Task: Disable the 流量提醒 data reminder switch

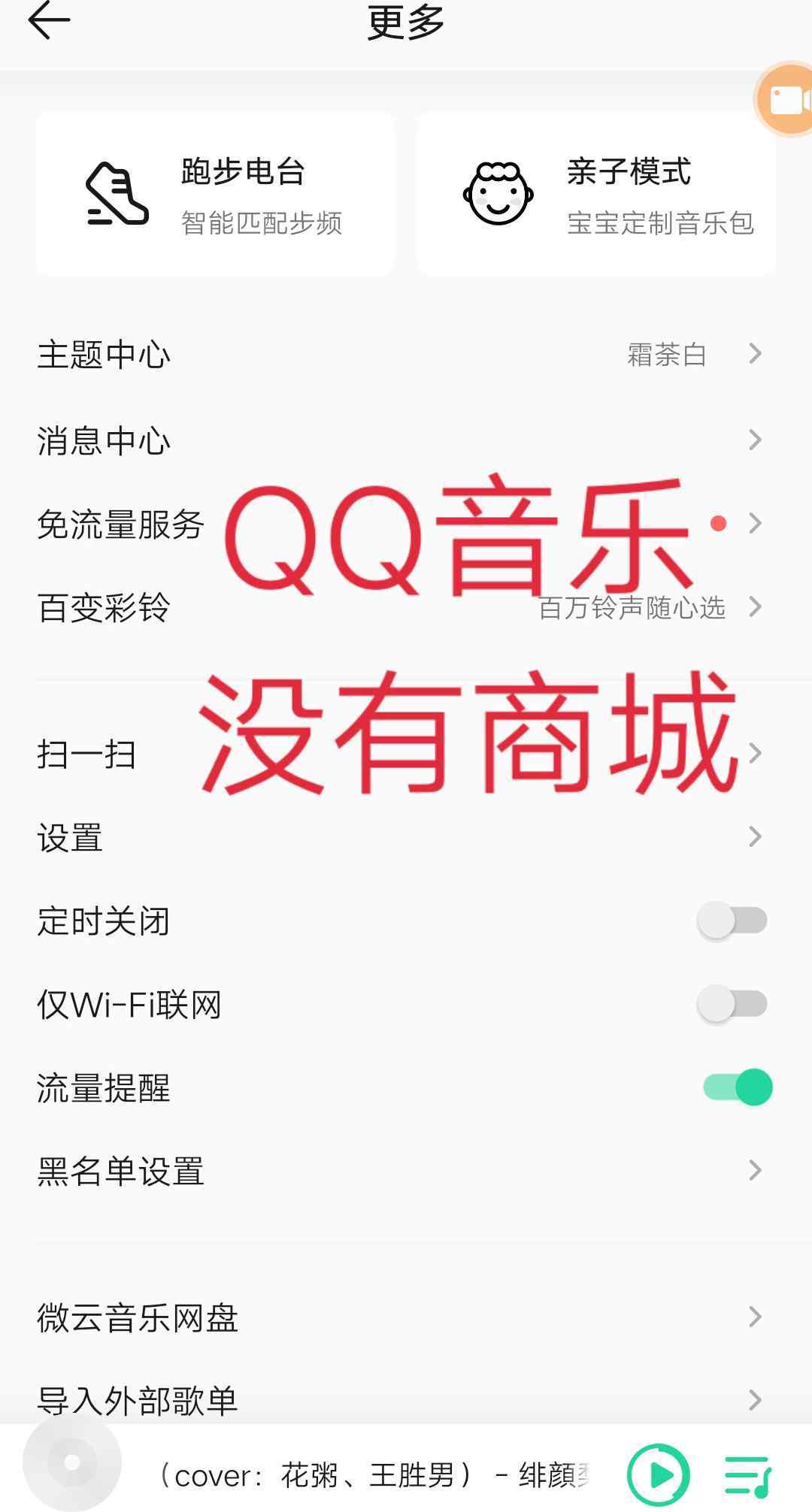Action: point(738,1087)
